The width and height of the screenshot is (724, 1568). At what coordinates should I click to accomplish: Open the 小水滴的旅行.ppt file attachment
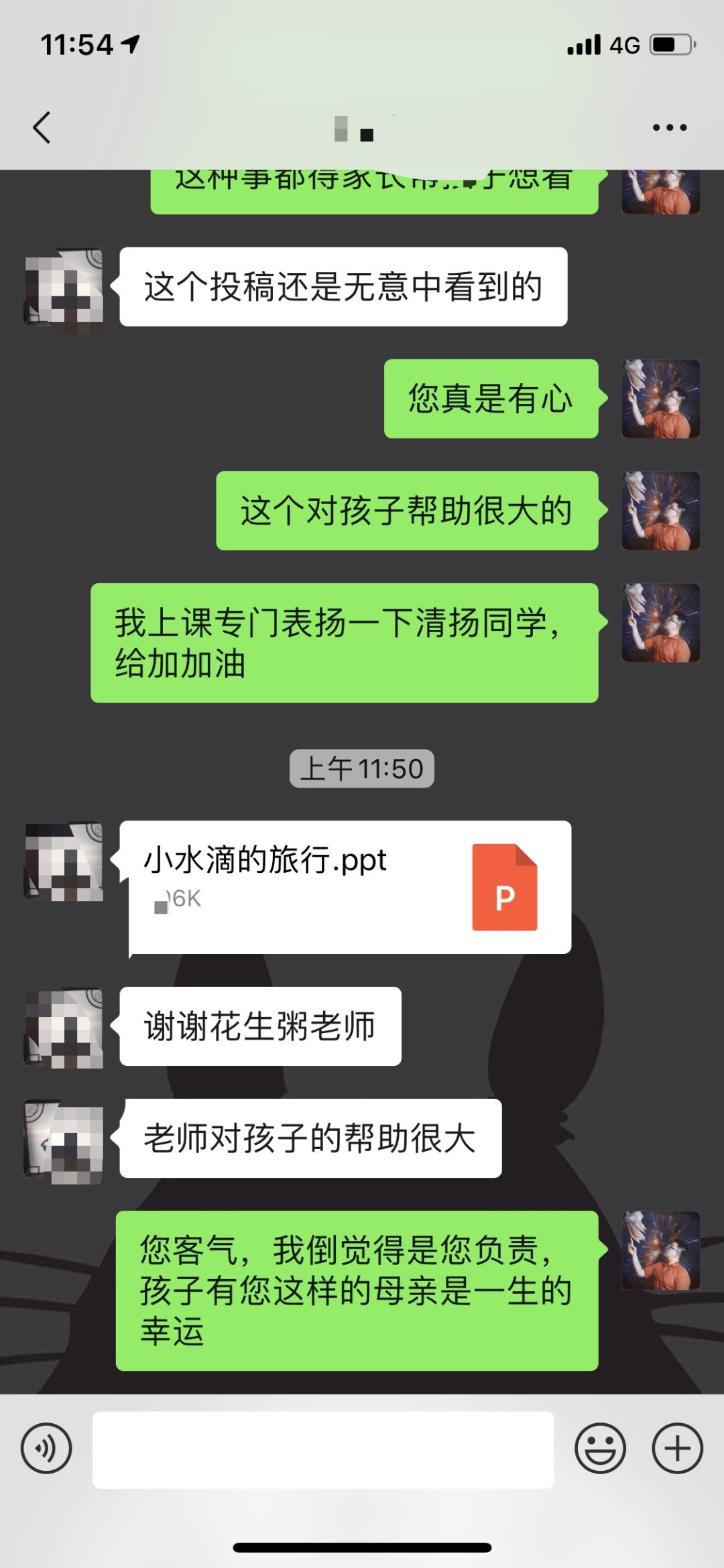pos(345,886)
